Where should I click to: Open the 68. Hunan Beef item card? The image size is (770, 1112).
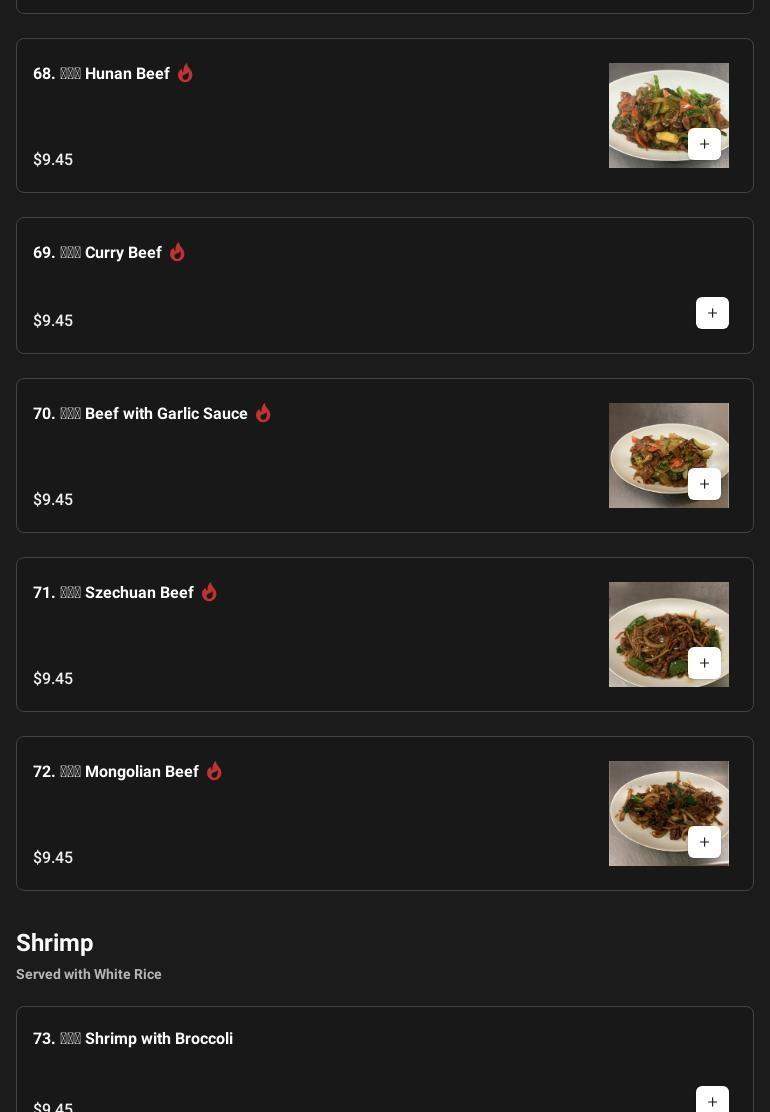click(300, 115)
